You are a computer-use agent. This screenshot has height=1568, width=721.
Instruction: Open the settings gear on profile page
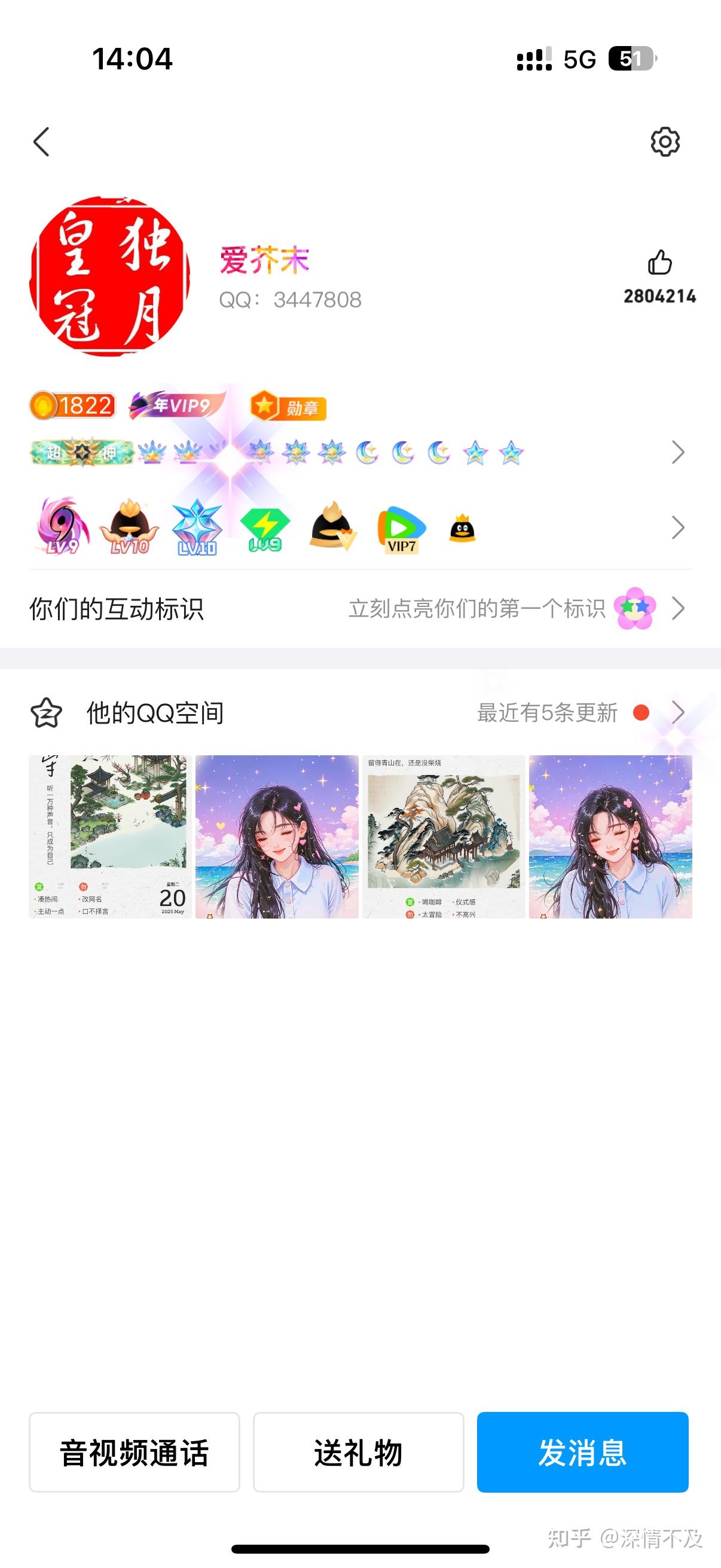point(665,142)
